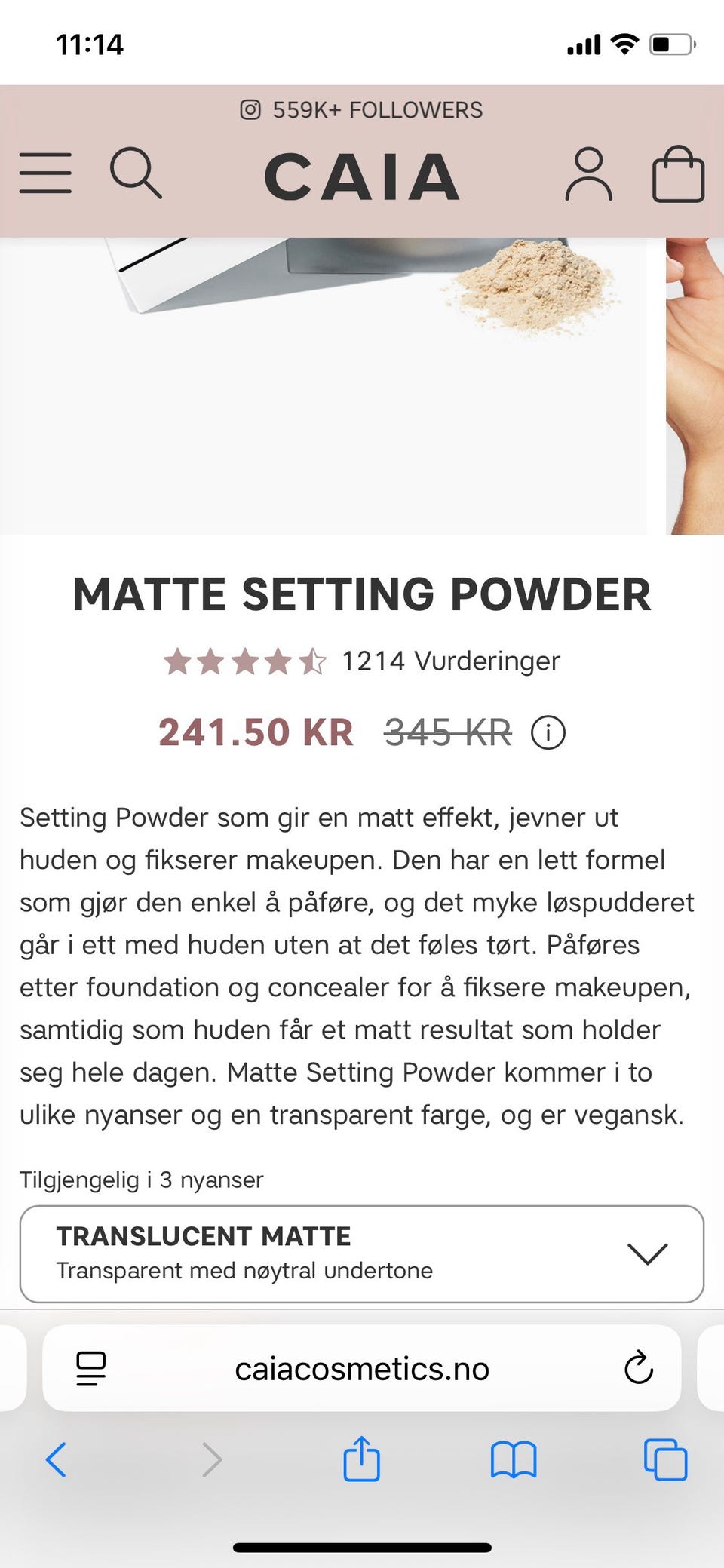
Task: Open the hamburger menu
Action: [45, 173]
